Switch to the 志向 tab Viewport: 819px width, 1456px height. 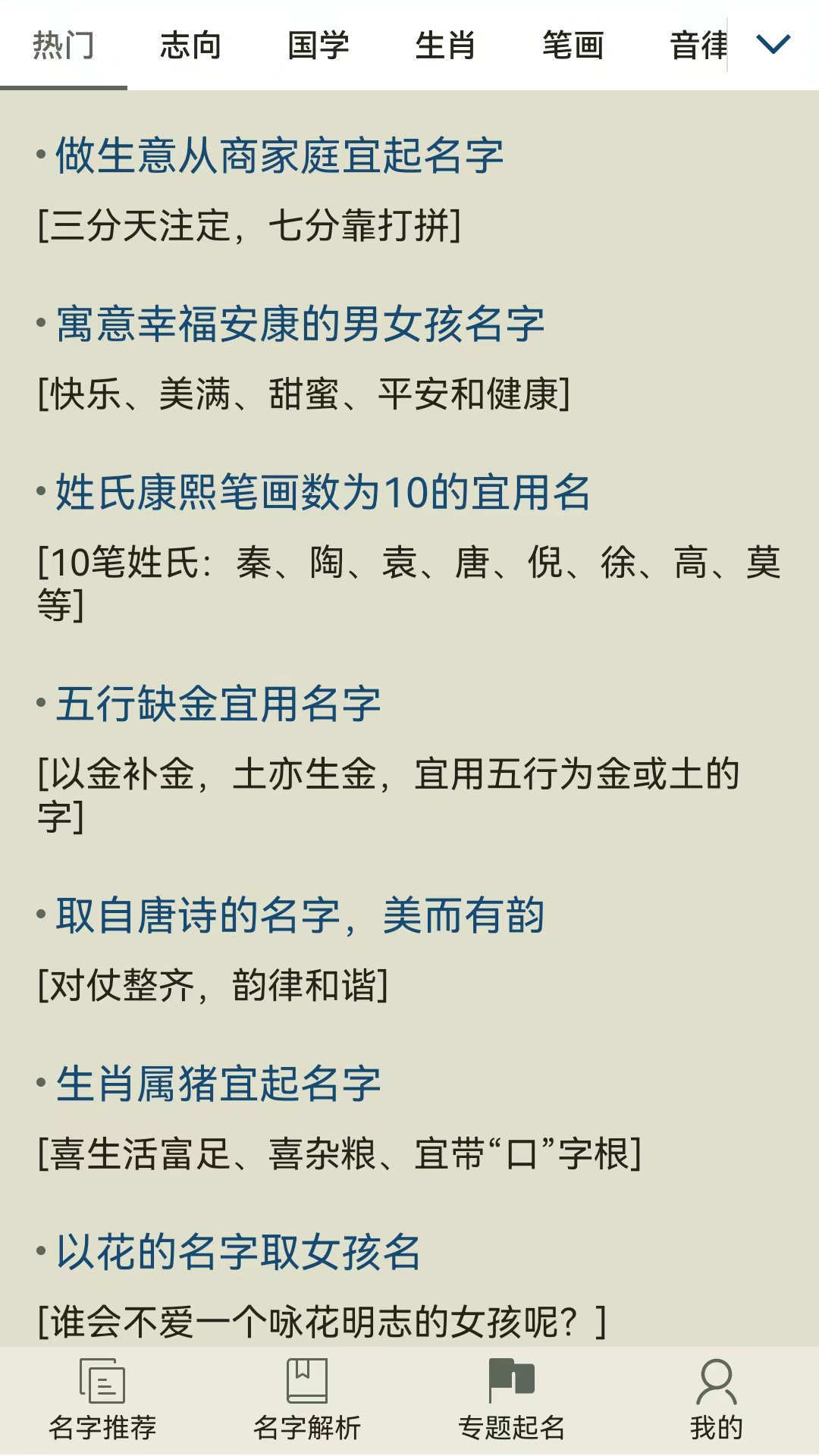pos(190,45)
